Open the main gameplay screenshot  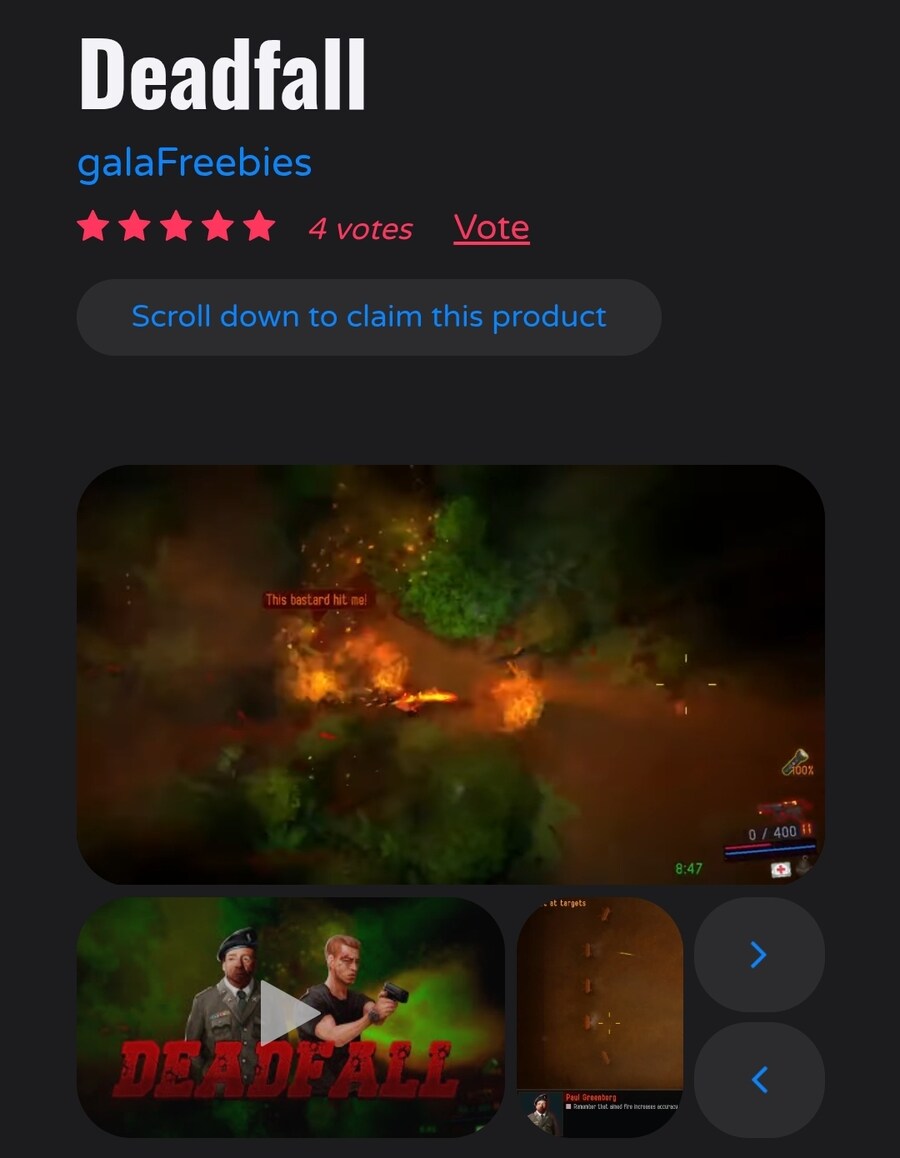point(450,674)
